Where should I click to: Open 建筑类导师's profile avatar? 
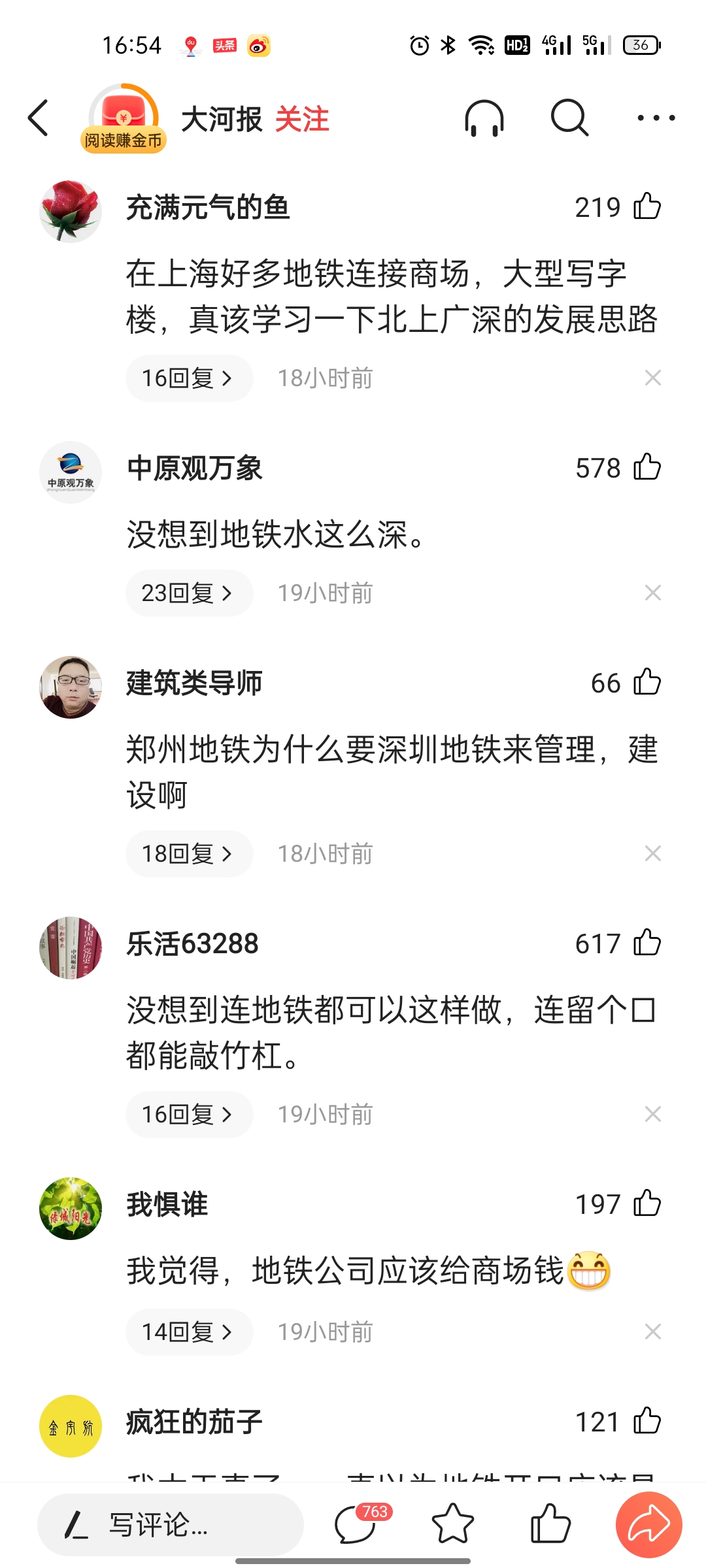[71, 687]
